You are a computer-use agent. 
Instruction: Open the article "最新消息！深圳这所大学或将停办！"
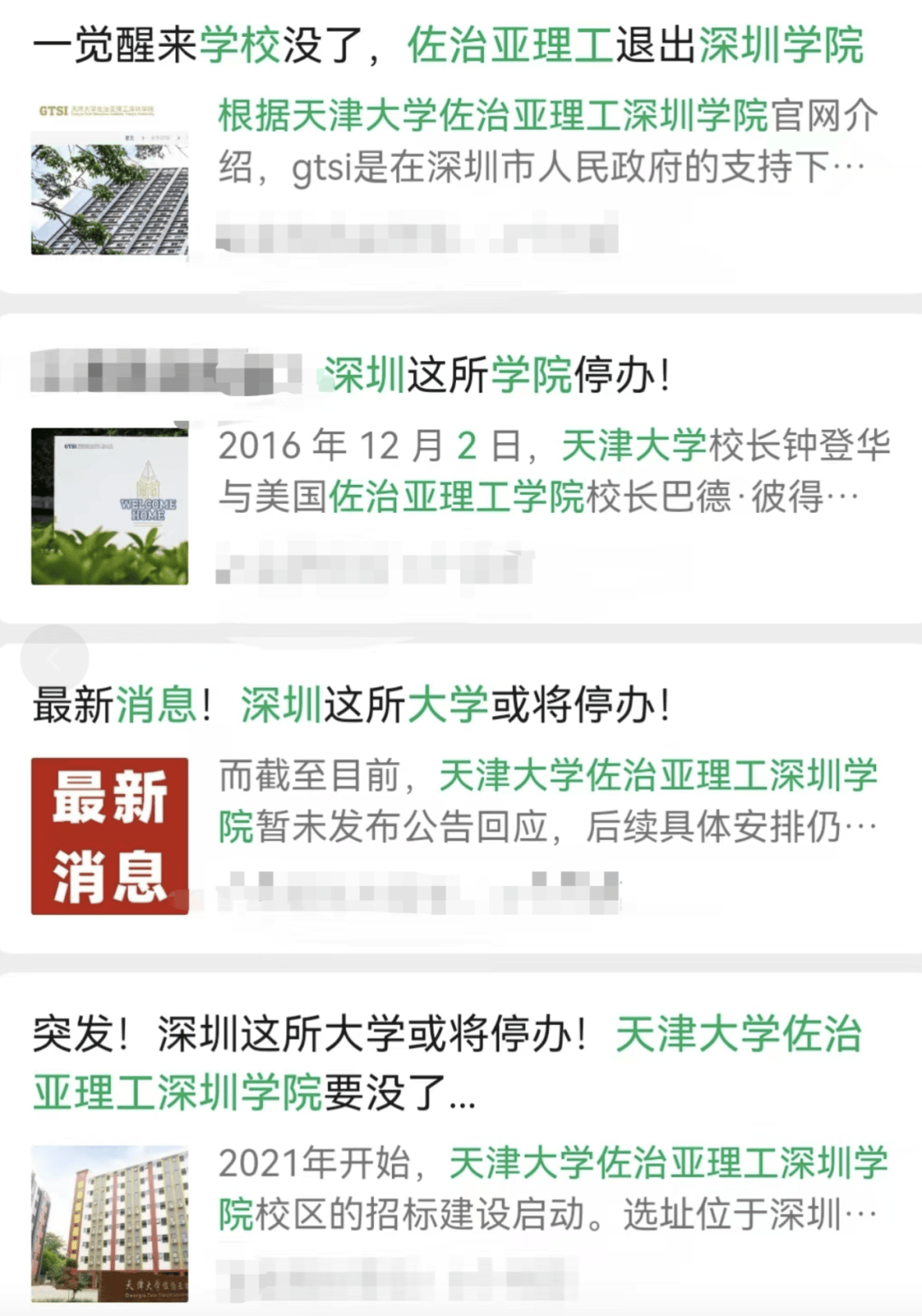[x=350, y=705]
